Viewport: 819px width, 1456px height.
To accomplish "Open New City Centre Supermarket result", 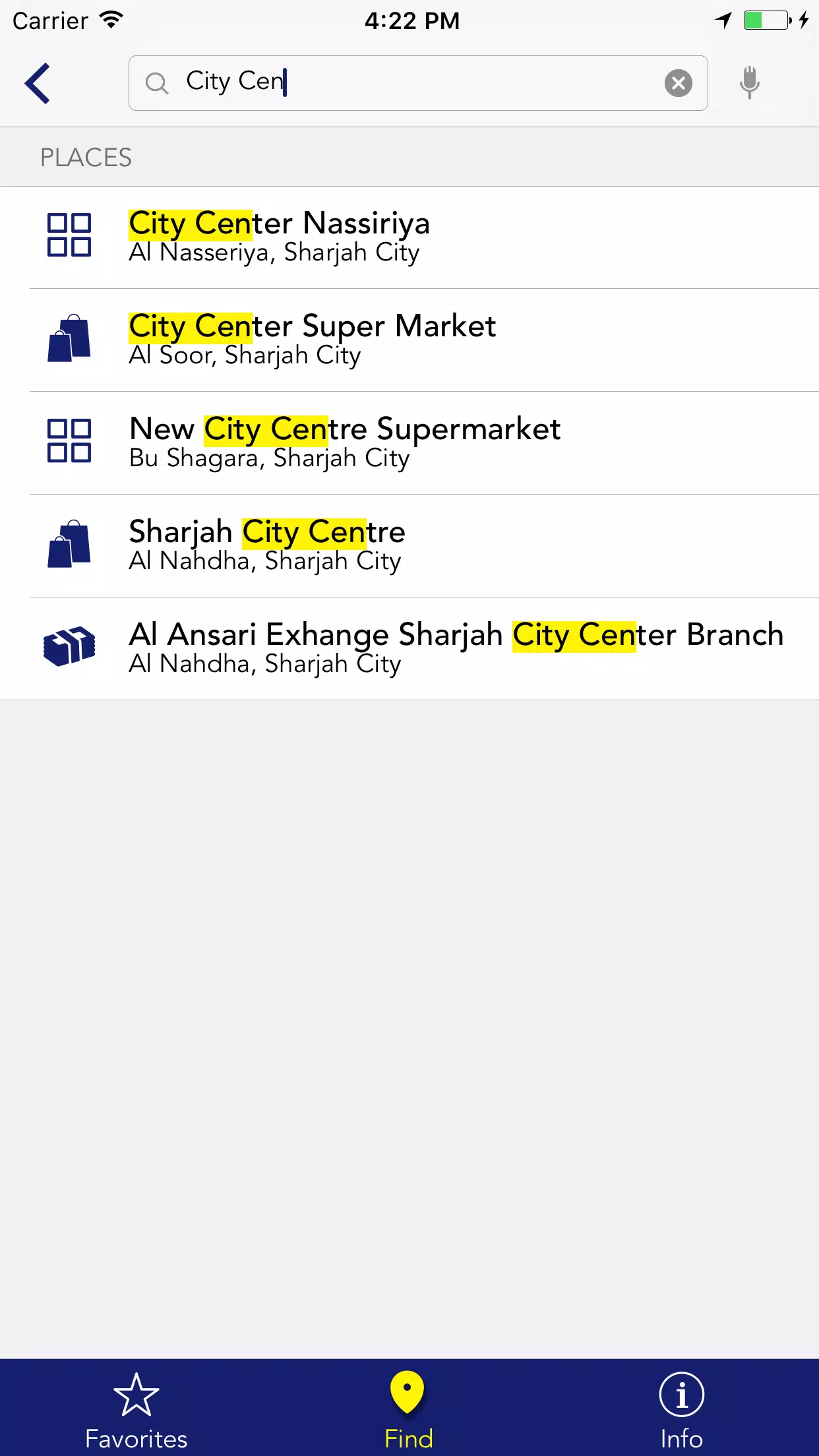I will pos(409,443).
